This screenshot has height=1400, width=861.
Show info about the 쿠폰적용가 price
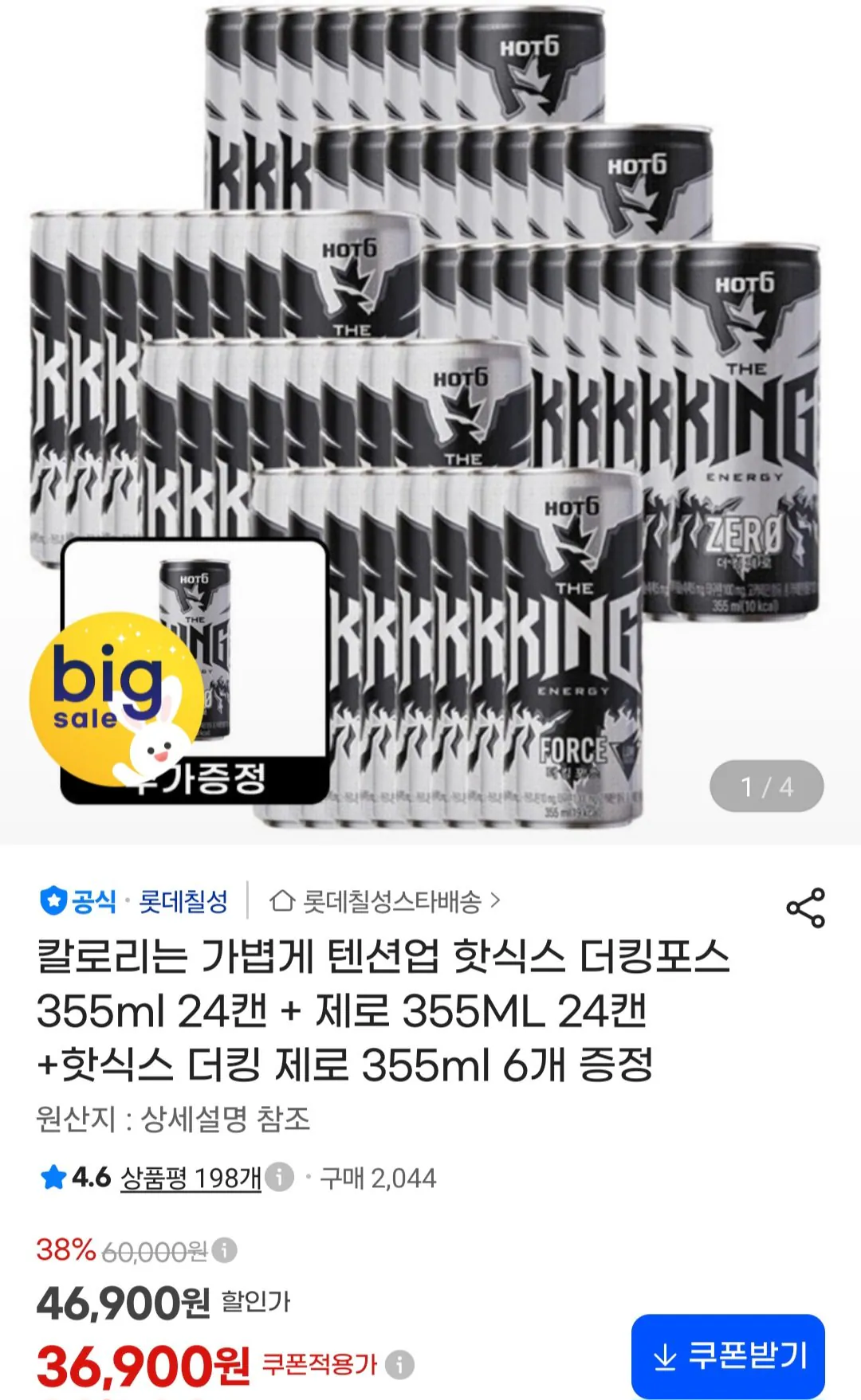coord(399,1365)
